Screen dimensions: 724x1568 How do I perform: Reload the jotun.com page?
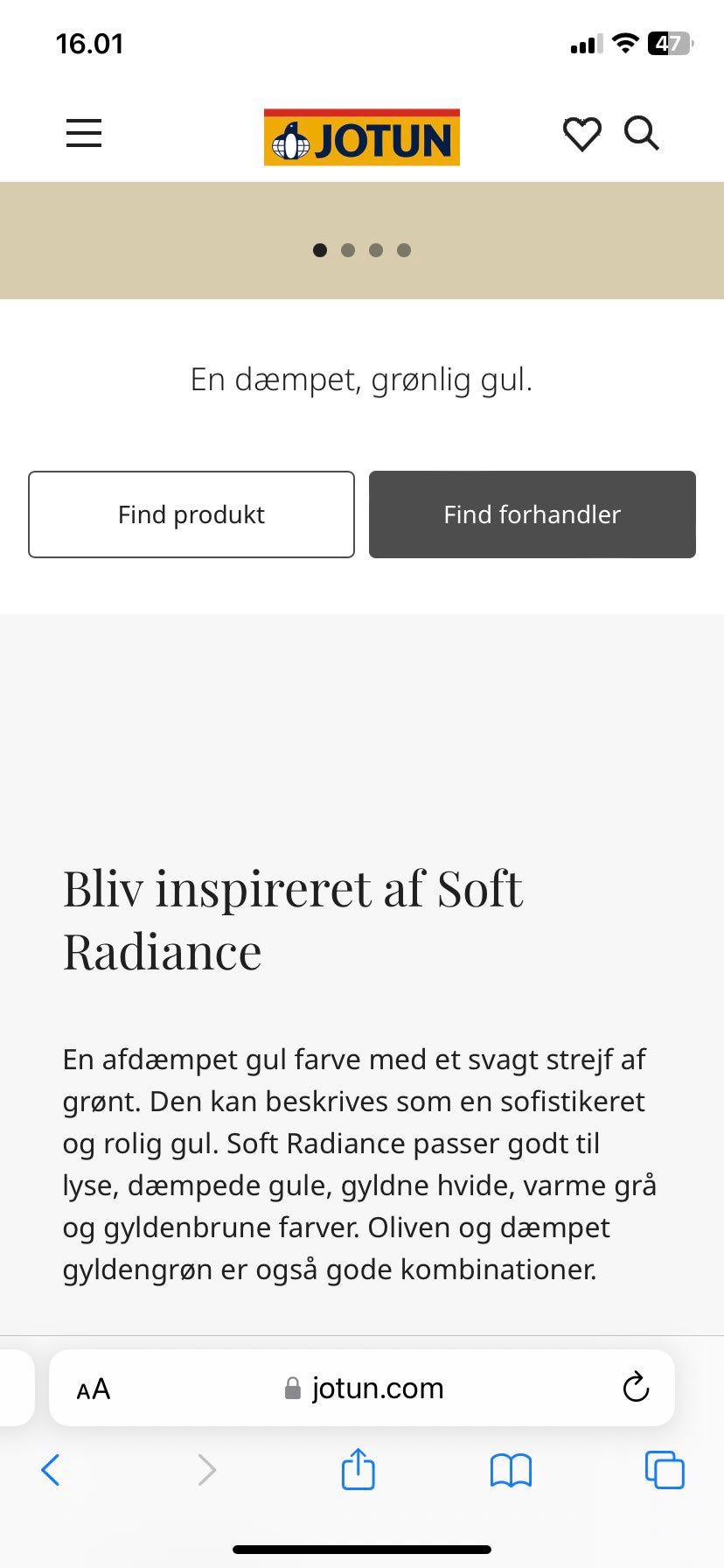coord(636,1388)
